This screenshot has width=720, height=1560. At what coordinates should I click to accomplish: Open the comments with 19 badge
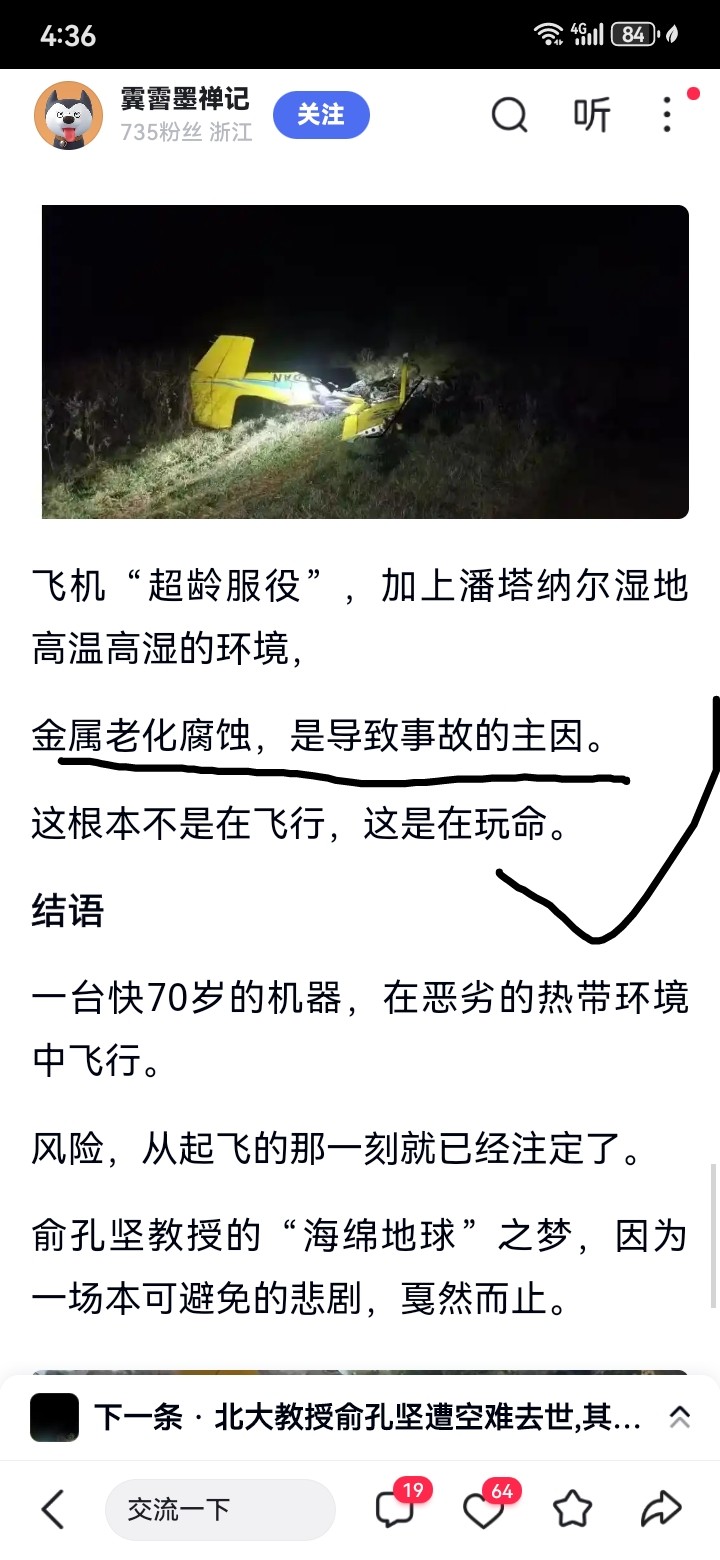coord(394,1509)
